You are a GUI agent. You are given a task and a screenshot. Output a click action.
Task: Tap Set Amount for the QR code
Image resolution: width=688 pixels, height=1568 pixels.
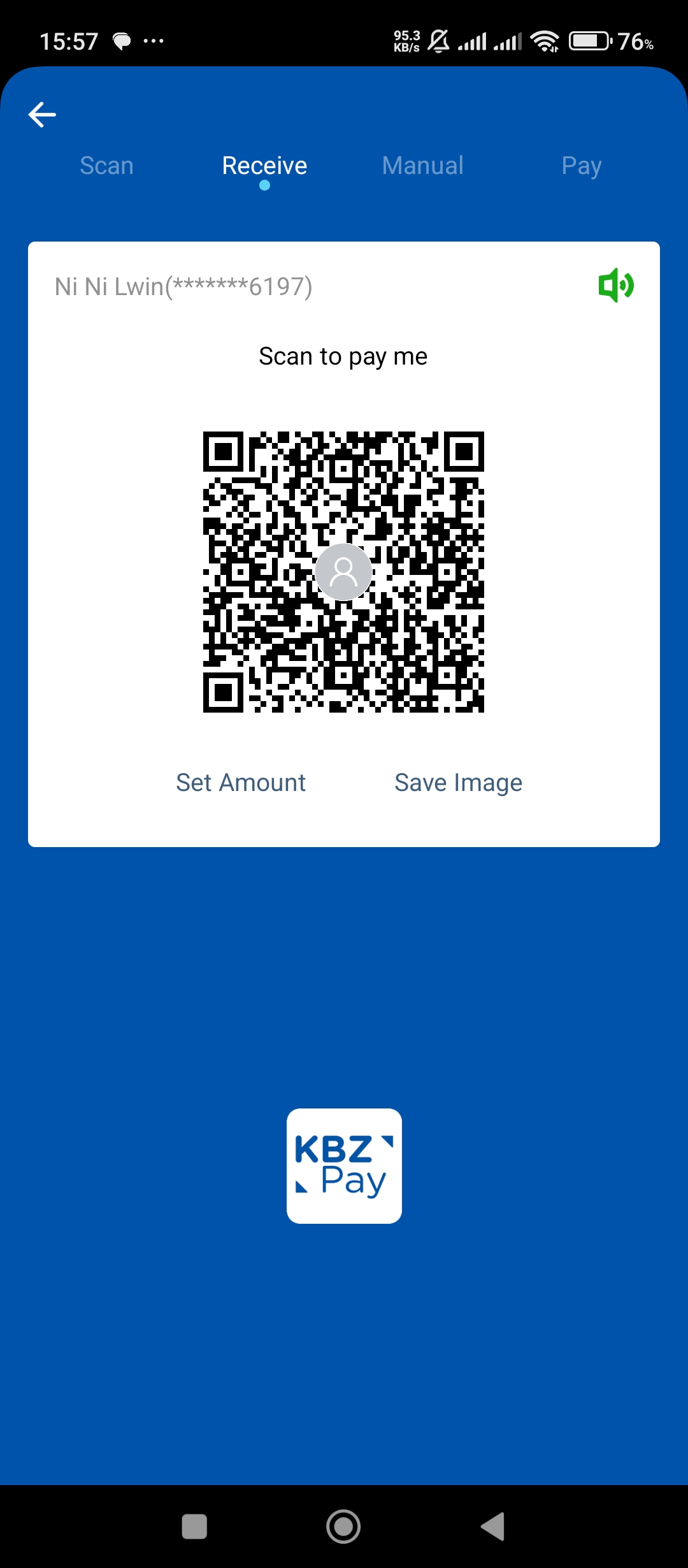(241, 783)
